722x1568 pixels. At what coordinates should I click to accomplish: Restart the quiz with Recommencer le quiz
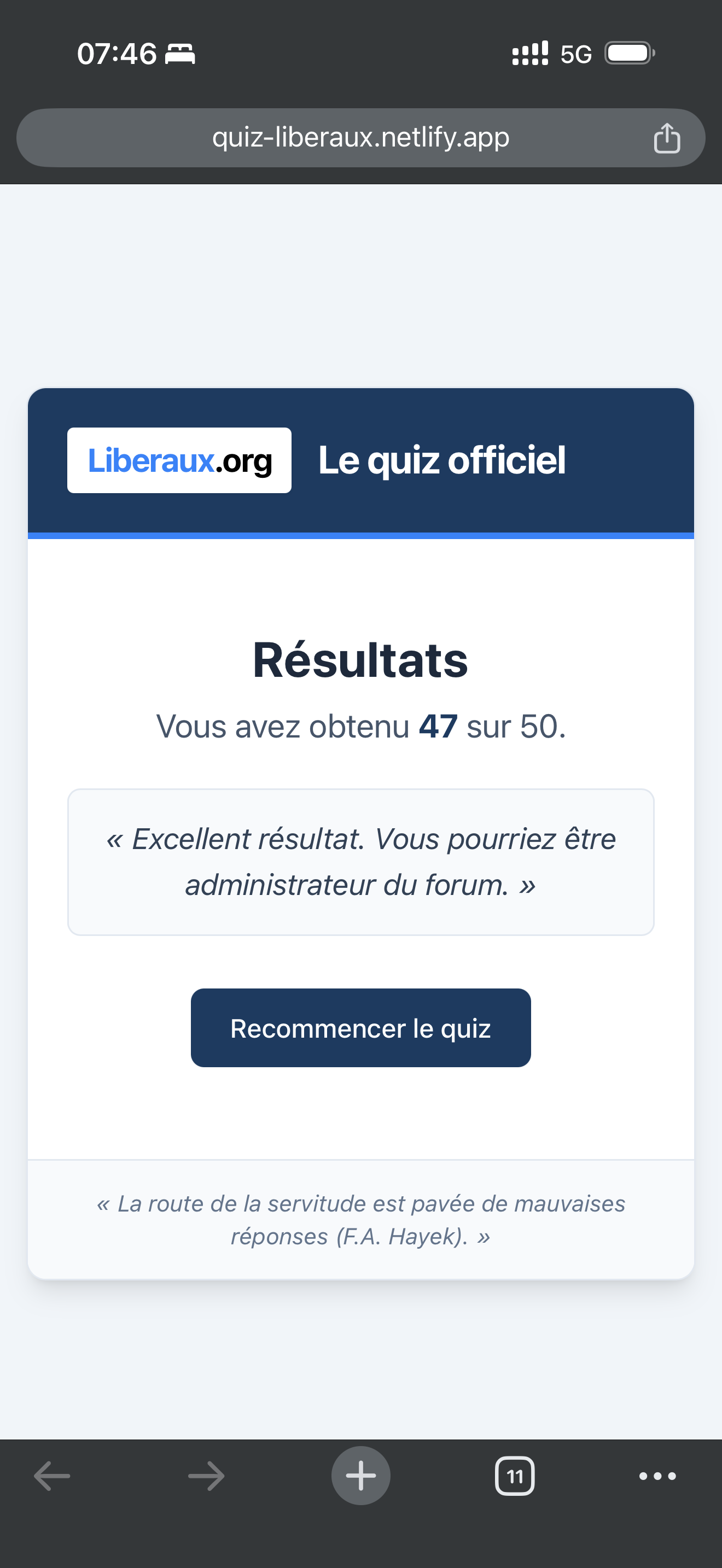tap(360, 1028)
